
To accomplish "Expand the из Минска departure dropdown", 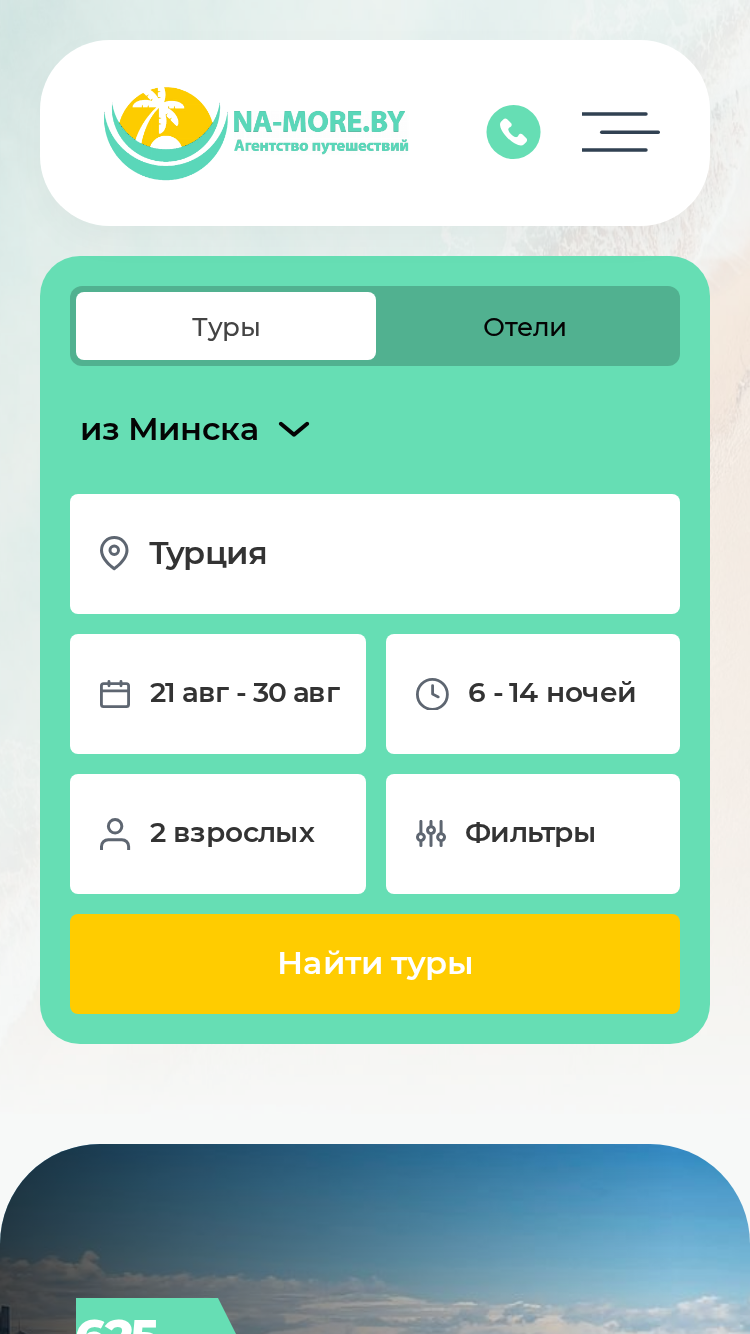I will coord(196,429).
